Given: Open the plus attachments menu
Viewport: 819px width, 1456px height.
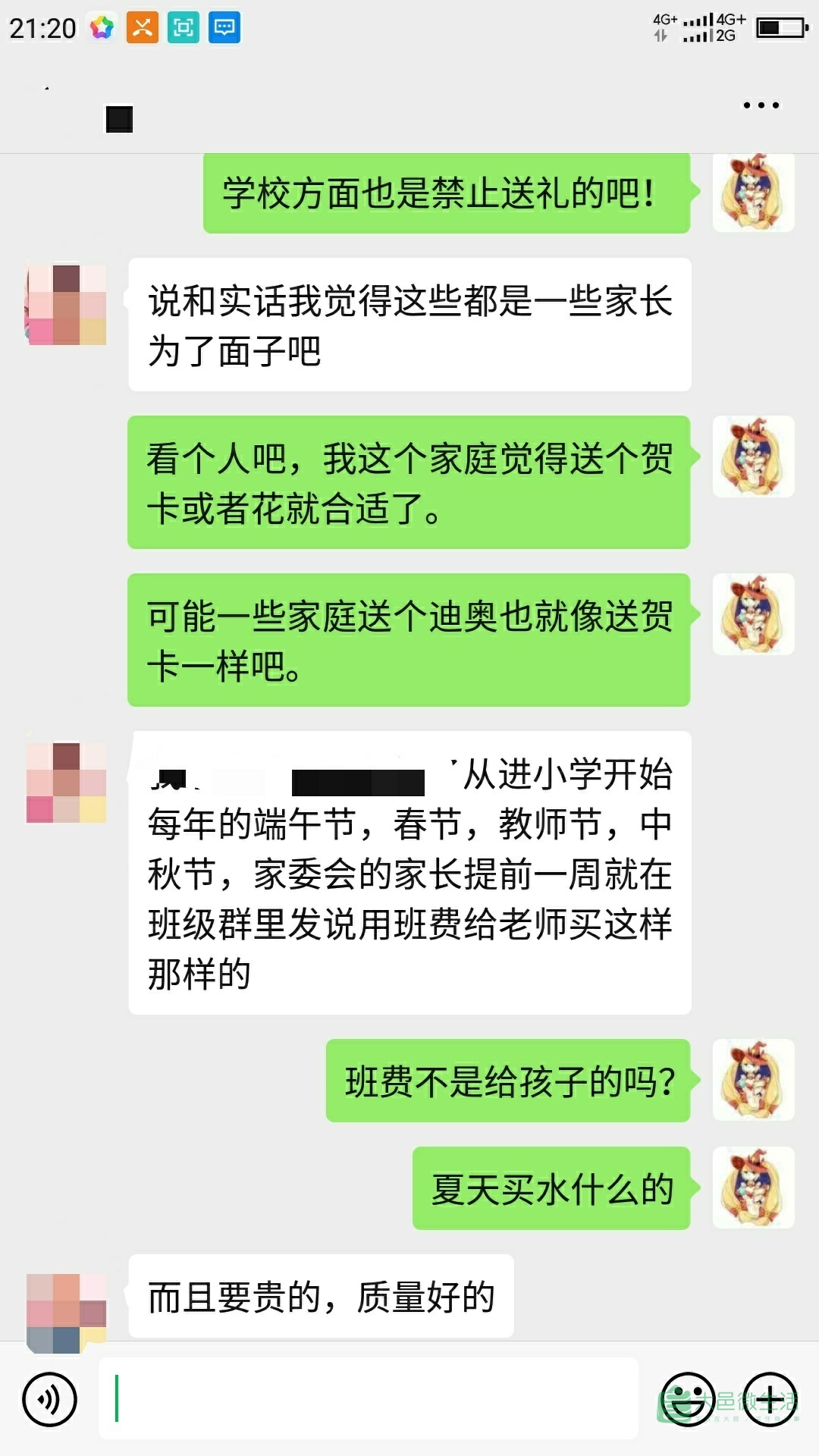Looking at the screenshot, I should coord(770,1399).
